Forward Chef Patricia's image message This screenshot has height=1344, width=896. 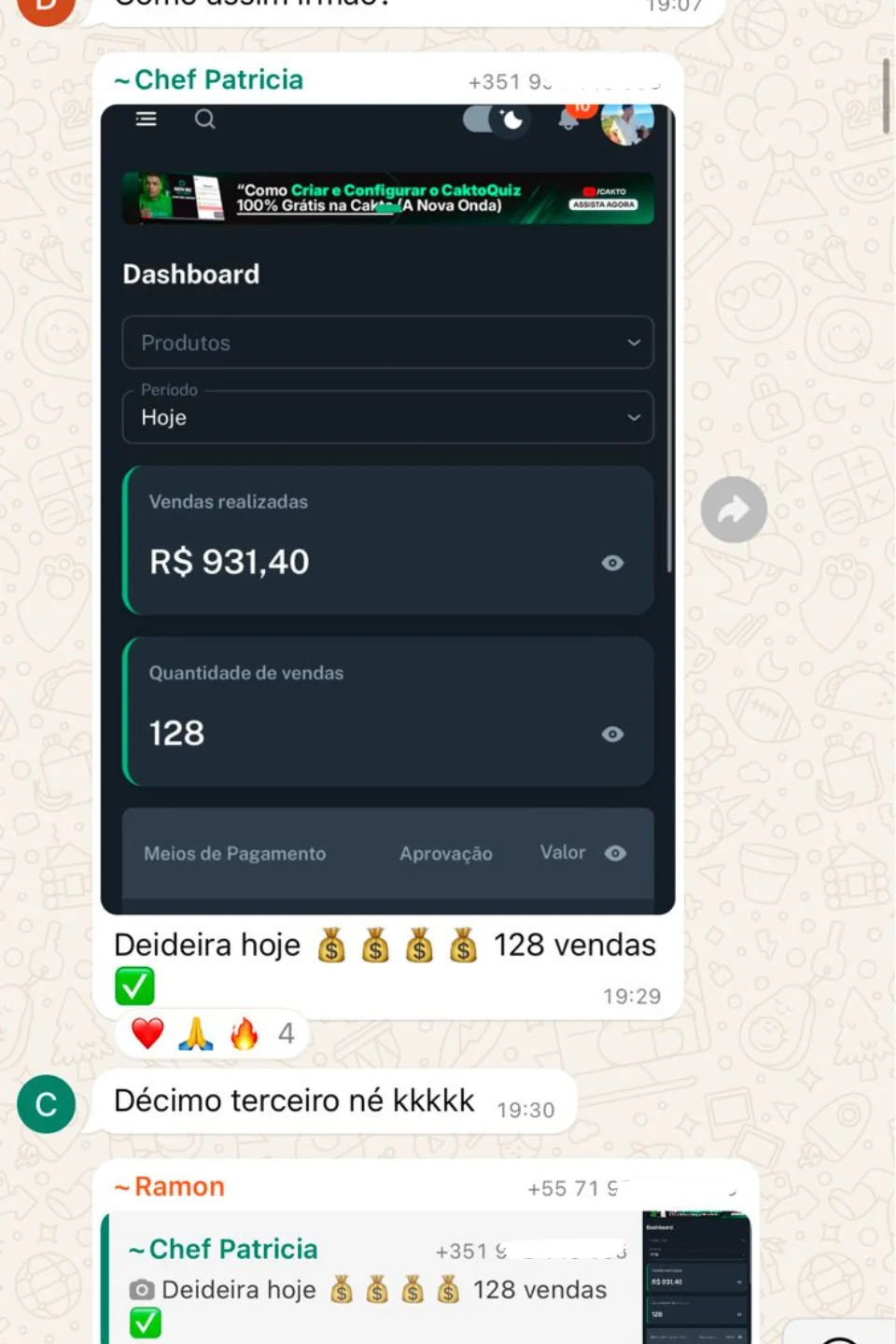pos(734,510)
